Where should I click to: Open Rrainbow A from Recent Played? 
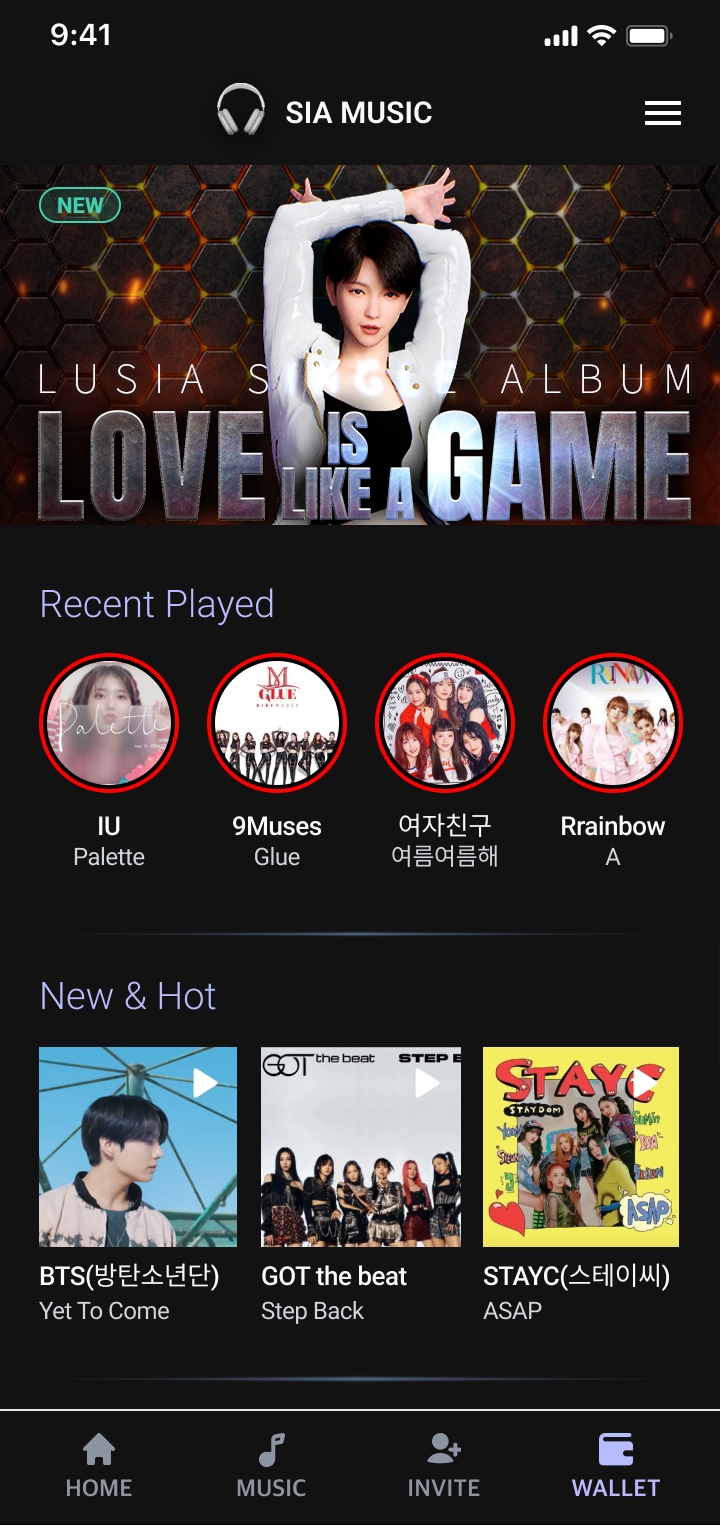[612, 722]
